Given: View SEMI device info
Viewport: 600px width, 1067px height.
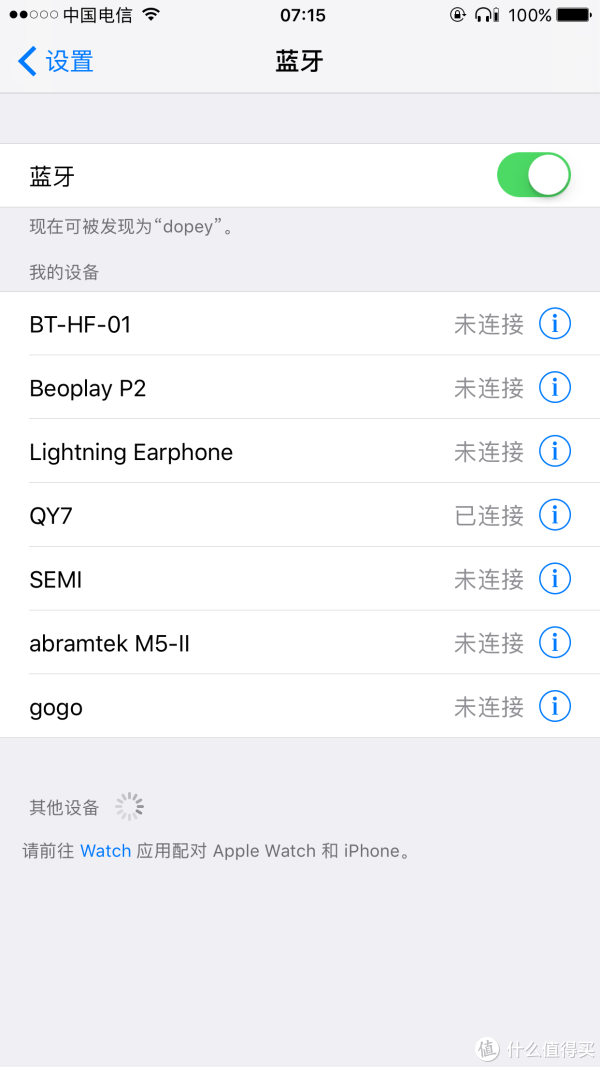Looking at the screenshot, I should (x=555, y=579).
